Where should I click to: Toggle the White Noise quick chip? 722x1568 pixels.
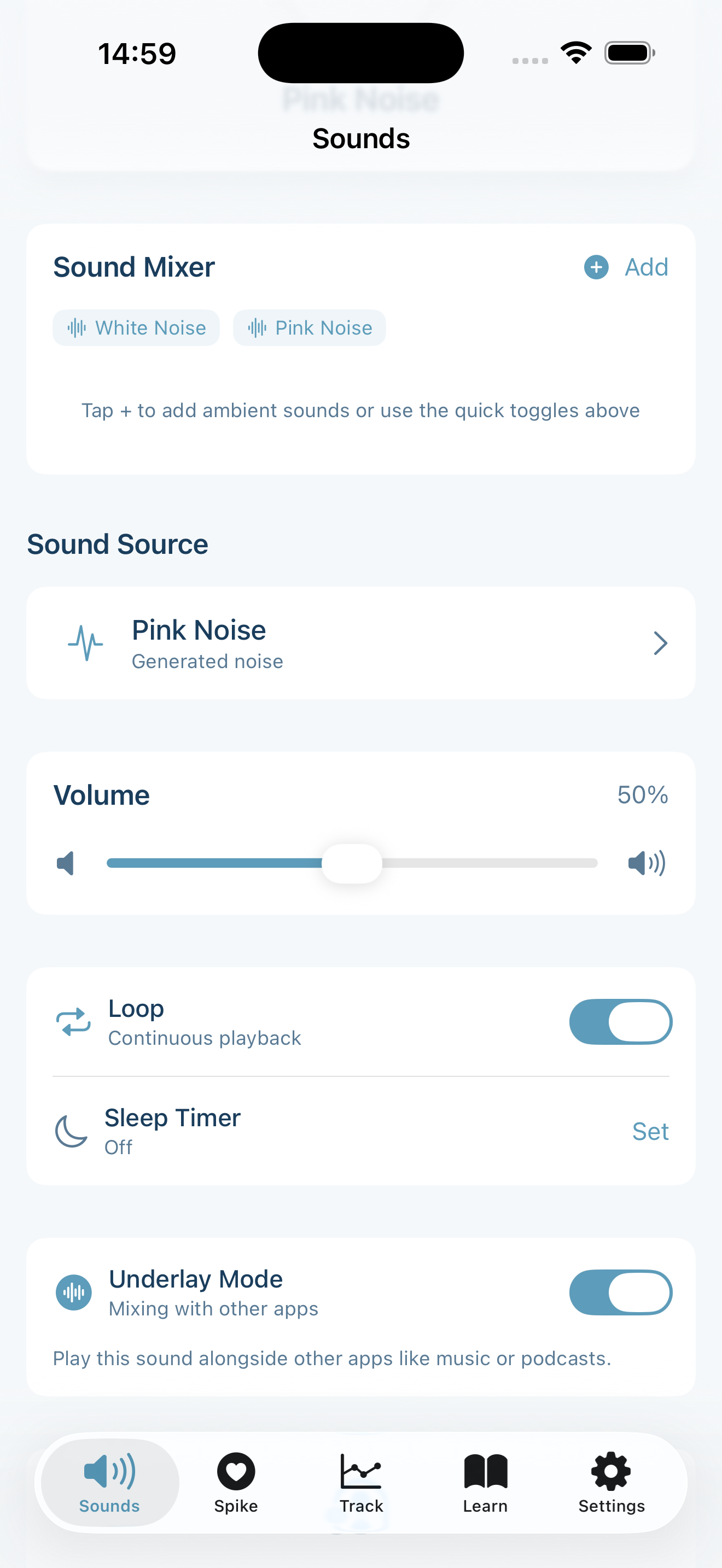[x=136, y=327]
